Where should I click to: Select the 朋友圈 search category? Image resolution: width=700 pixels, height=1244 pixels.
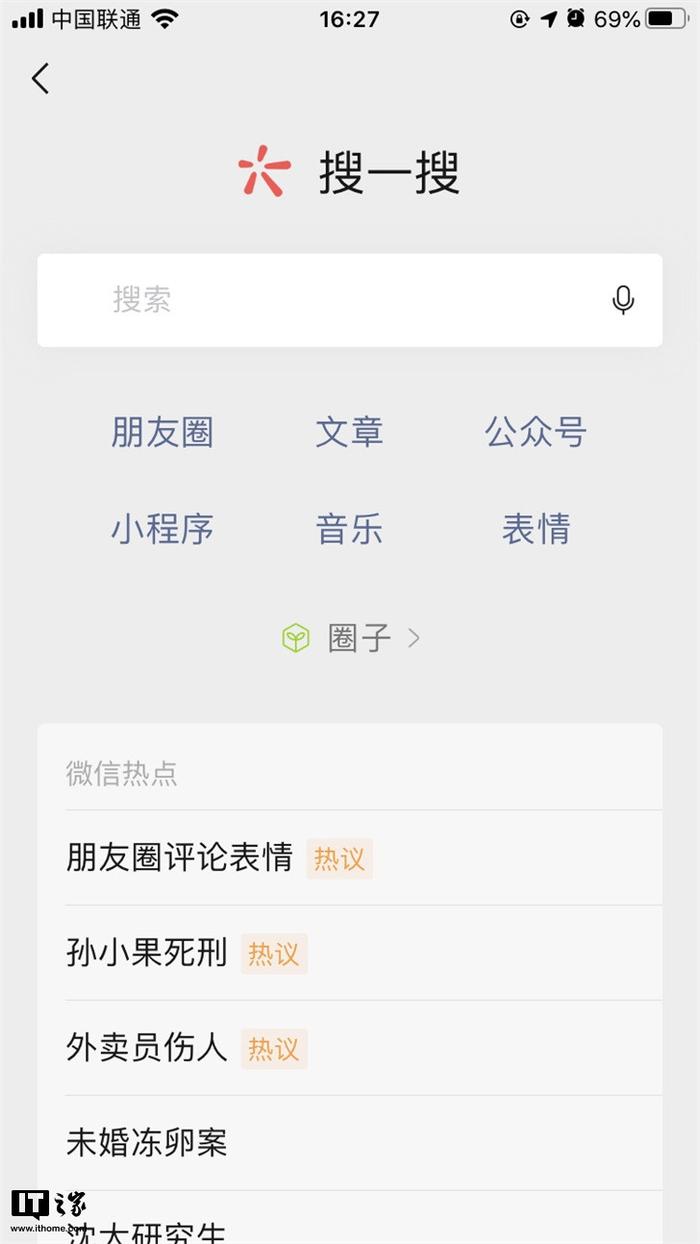click(x=162, y=433)
